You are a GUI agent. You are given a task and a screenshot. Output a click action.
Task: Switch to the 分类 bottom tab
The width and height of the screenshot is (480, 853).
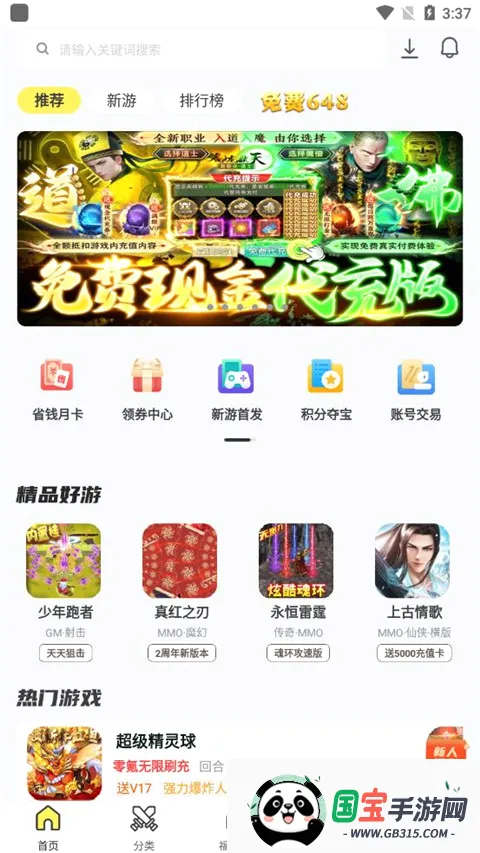(145, 828)
